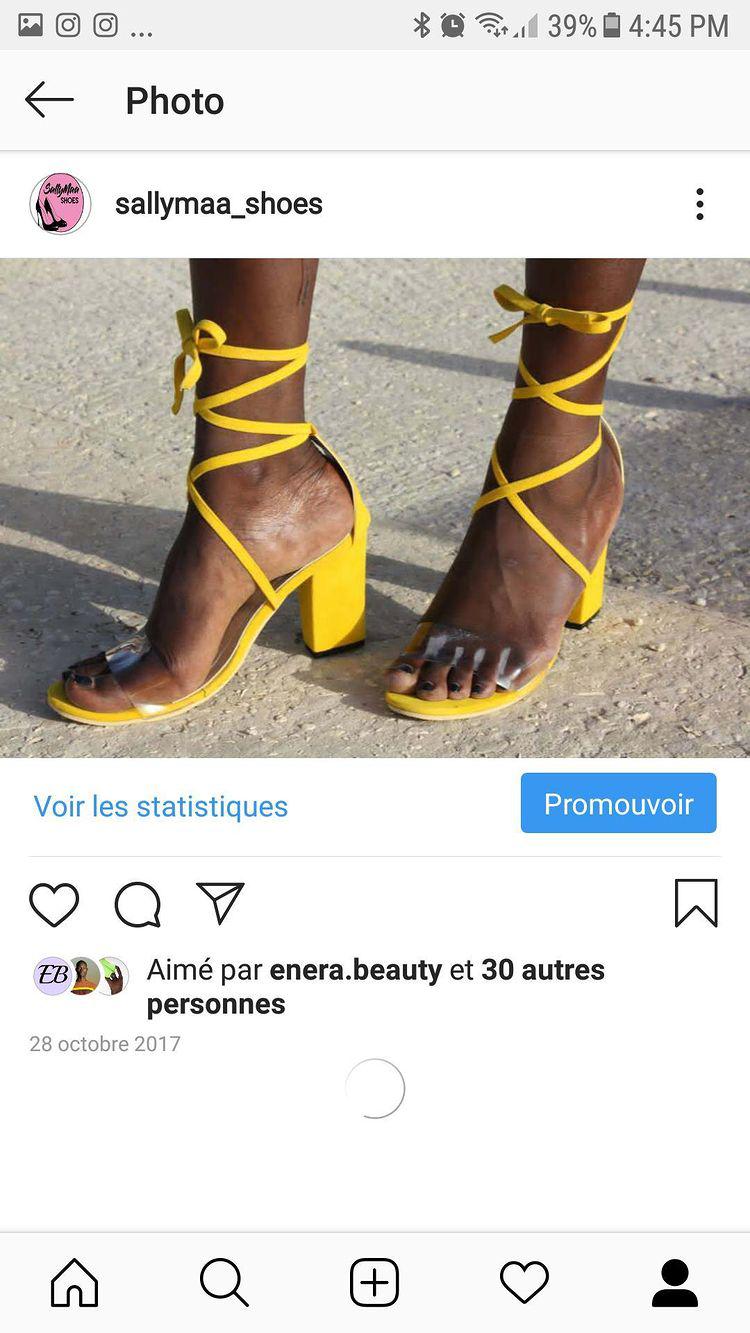The height and width of the screenshot is (1333, 750).
Task: Open the sallymaa_shoes username link
Action: [x=218, y=204]
